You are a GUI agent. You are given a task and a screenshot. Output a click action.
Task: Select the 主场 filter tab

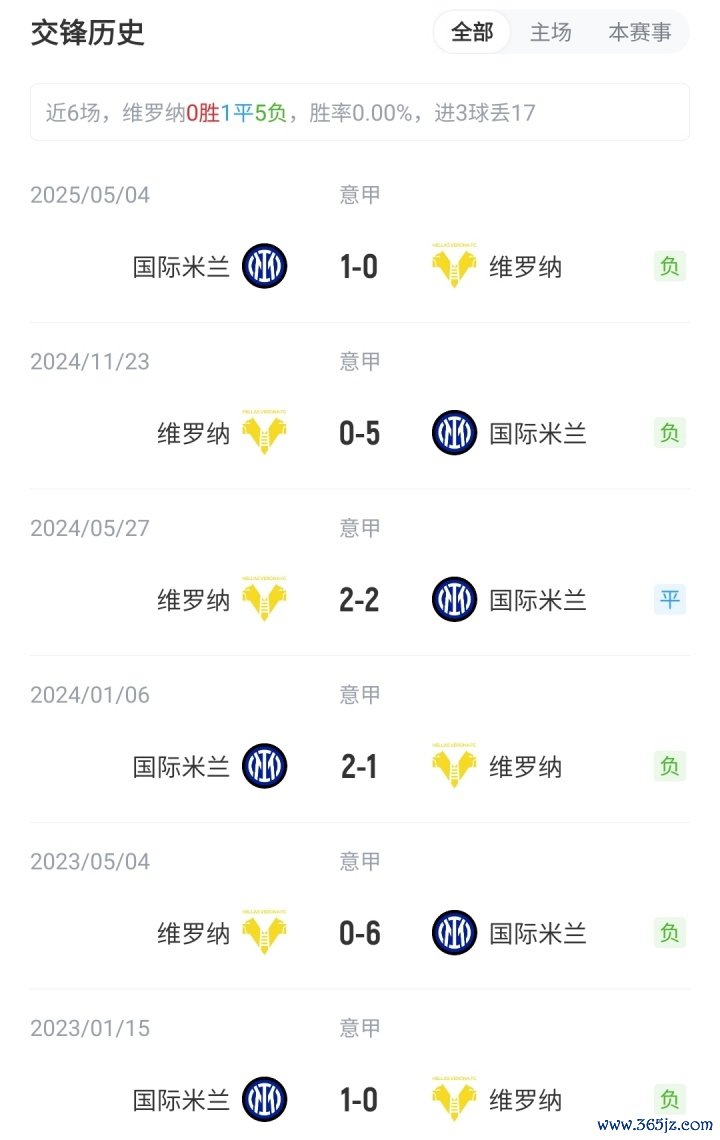(550, 32)
